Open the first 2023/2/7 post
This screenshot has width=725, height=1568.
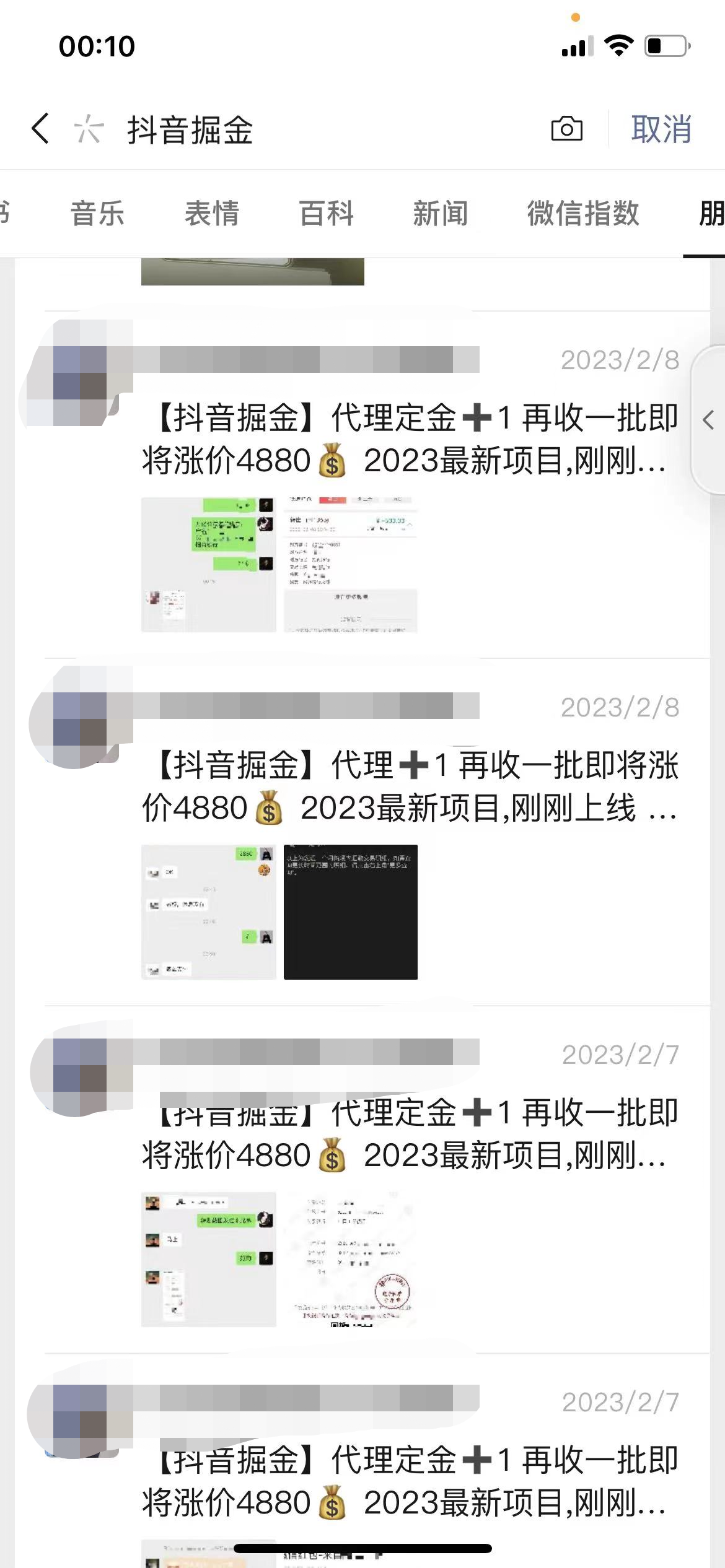(409, 1133)
